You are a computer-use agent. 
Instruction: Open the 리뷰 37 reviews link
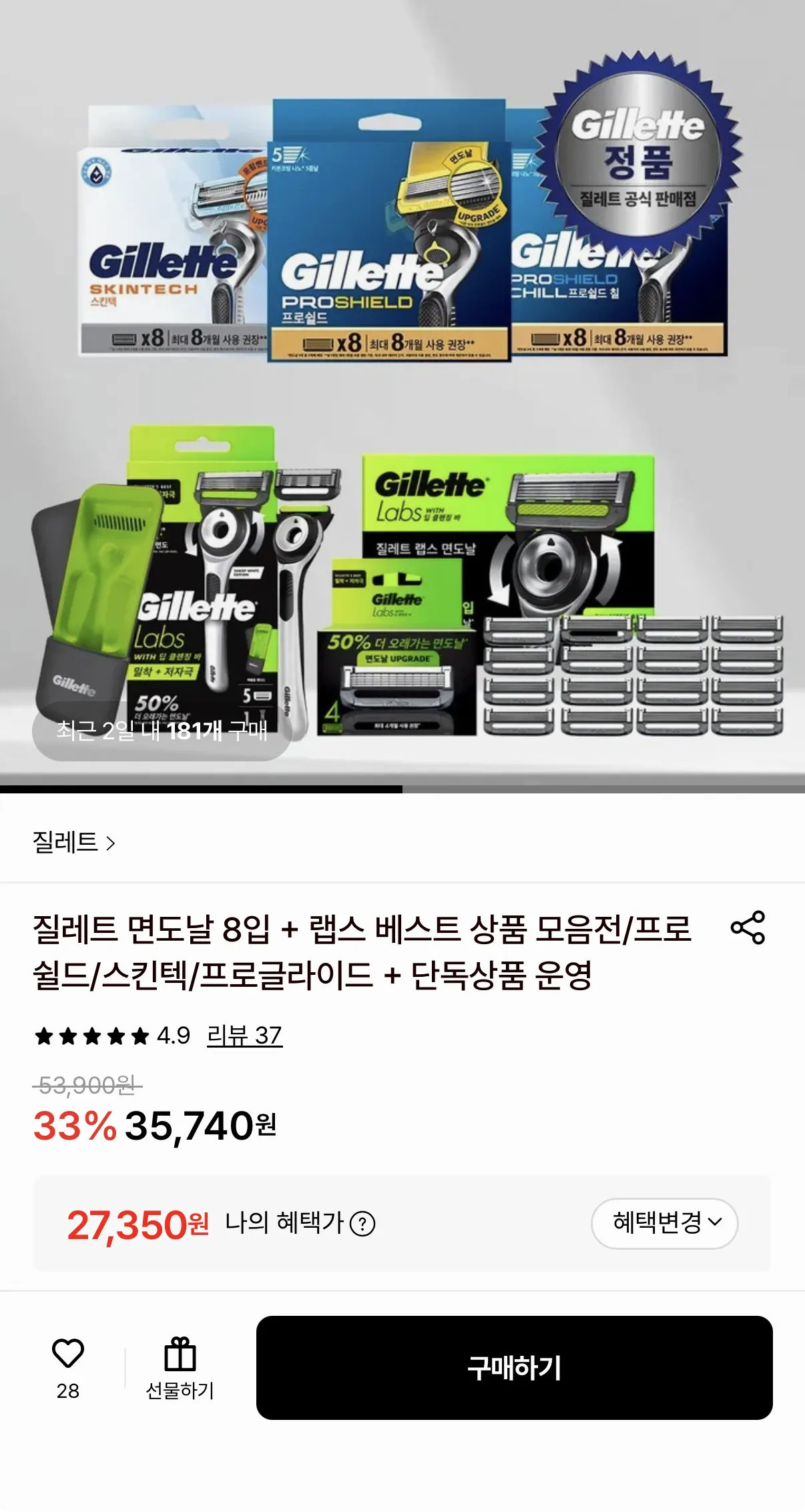[244, 1036]
